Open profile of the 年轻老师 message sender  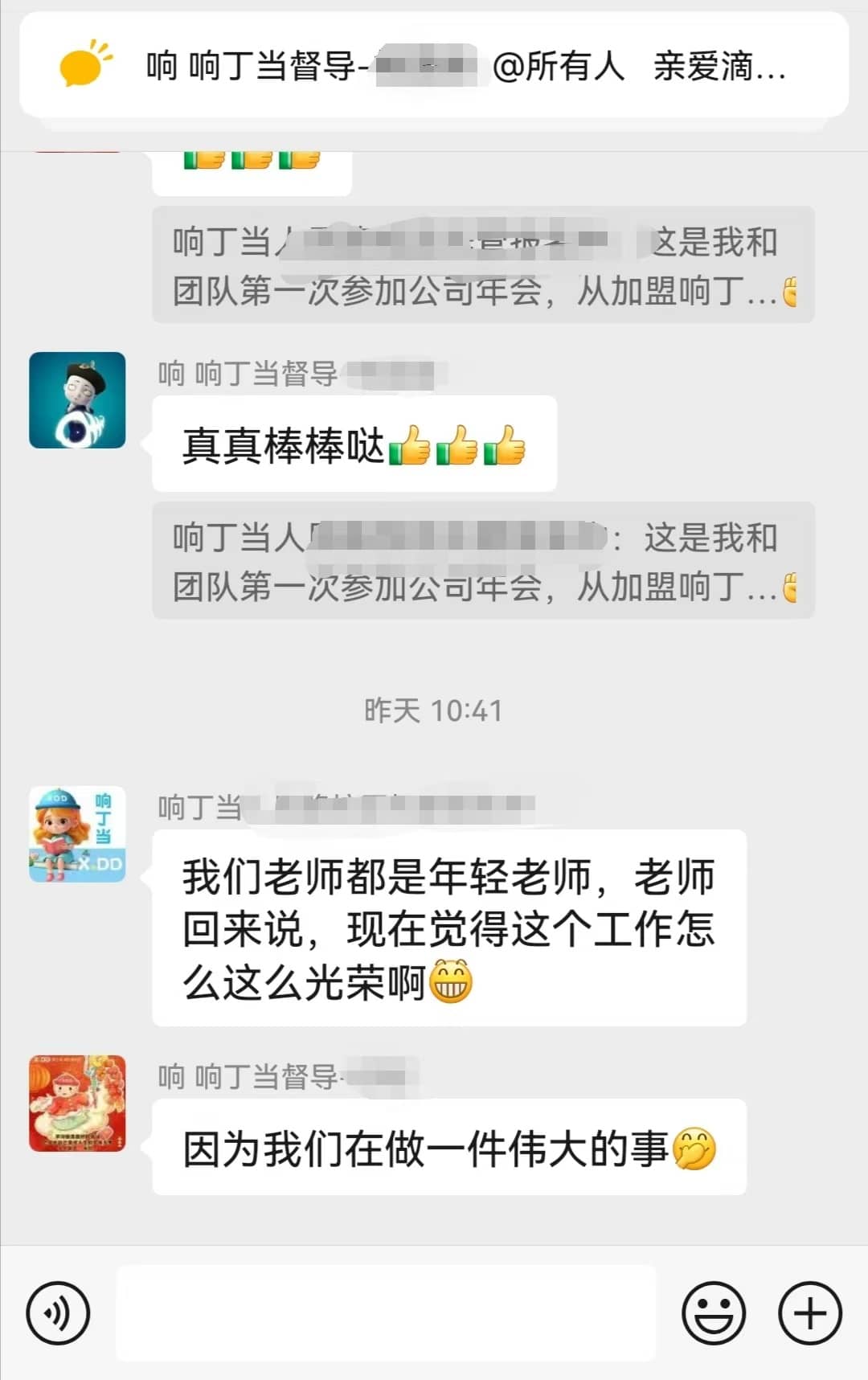77,834
